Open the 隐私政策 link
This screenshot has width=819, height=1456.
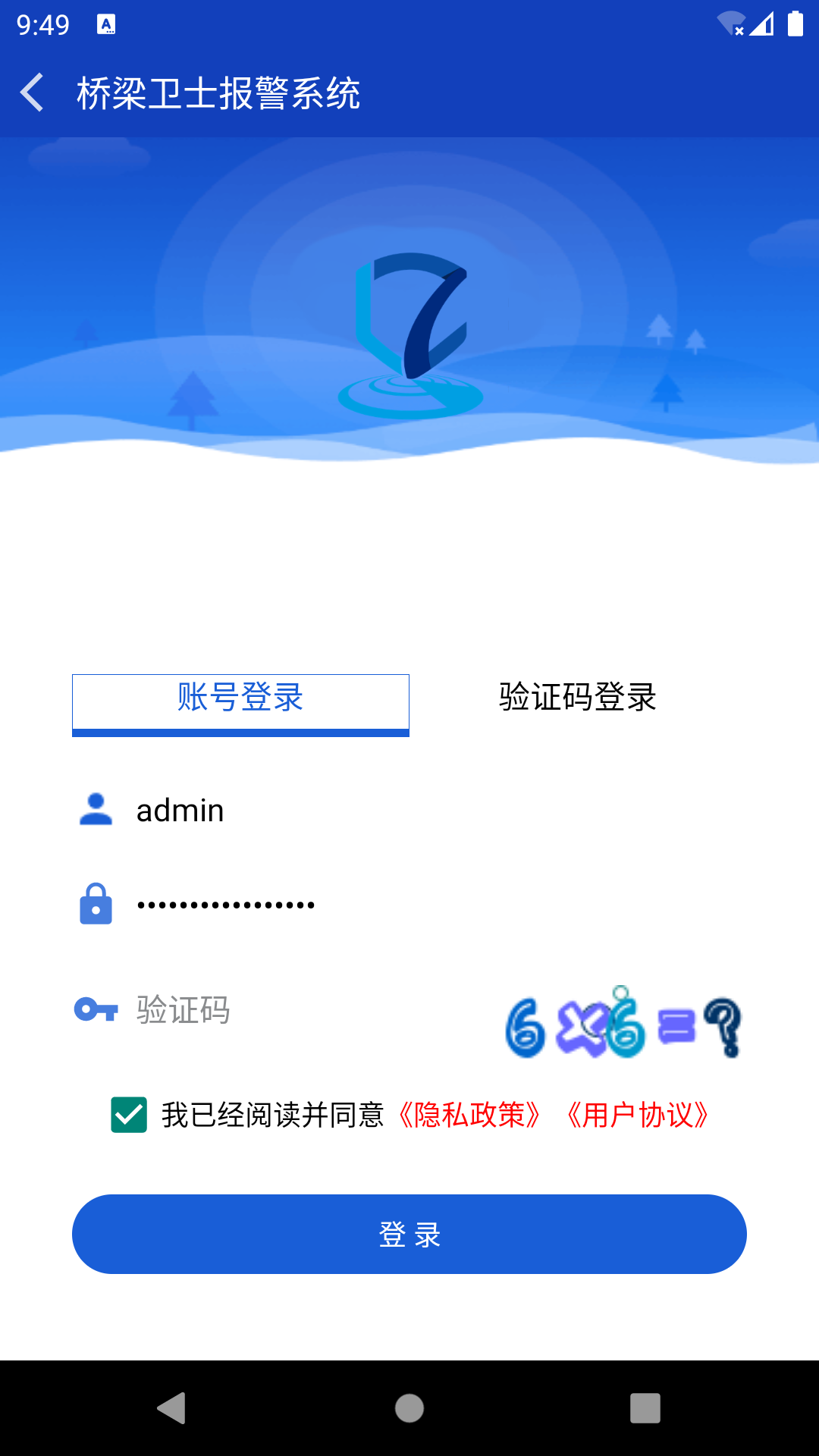[x=470, y=1115]
